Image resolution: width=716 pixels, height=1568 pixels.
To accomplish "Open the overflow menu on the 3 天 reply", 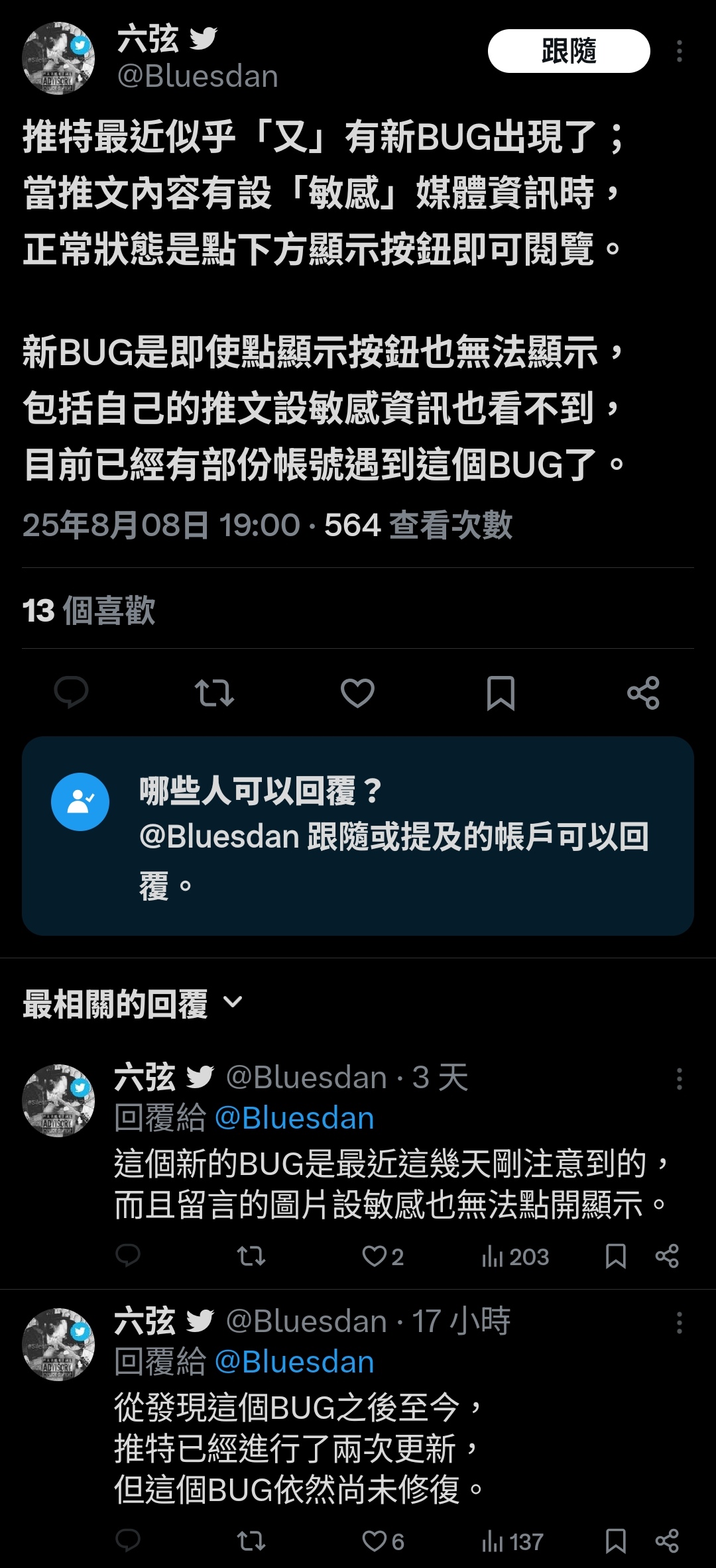I will click(679, 1079).
